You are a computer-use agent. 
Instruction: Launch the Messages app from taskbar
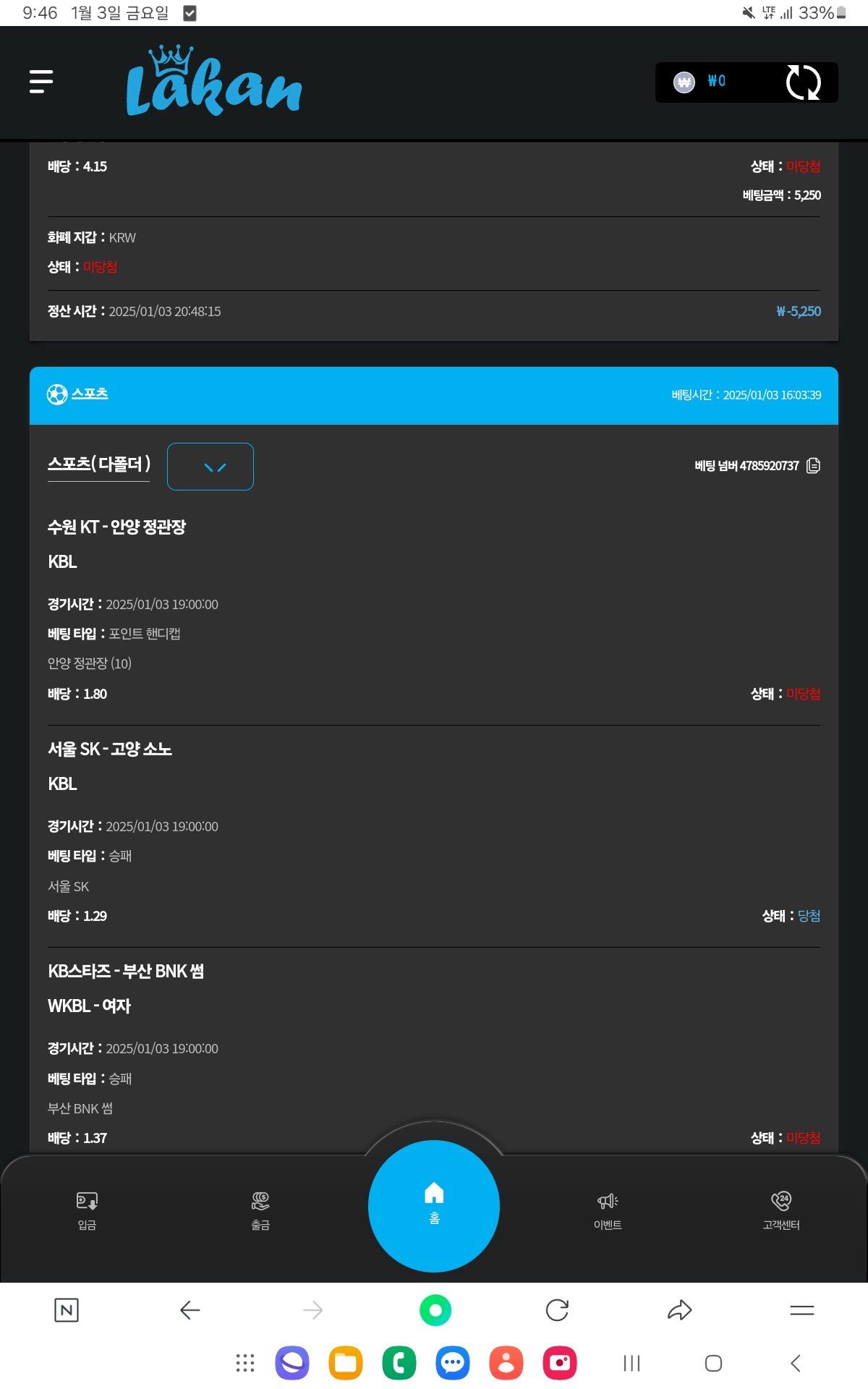click(x=453, y=1363)
